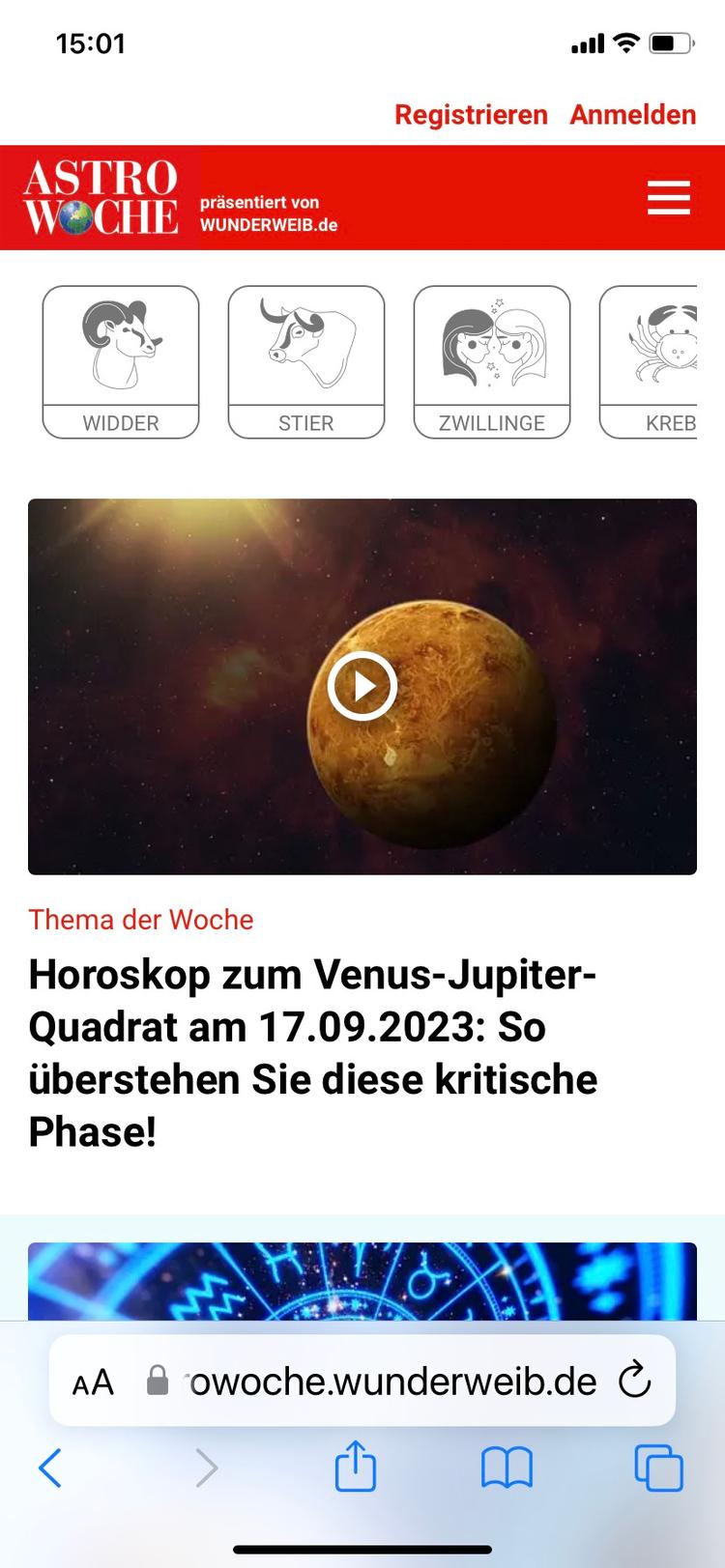Play the Venus planet video
Viewport: 725px width, 1568px height.
pyautogui.click(x=362, y=686)
